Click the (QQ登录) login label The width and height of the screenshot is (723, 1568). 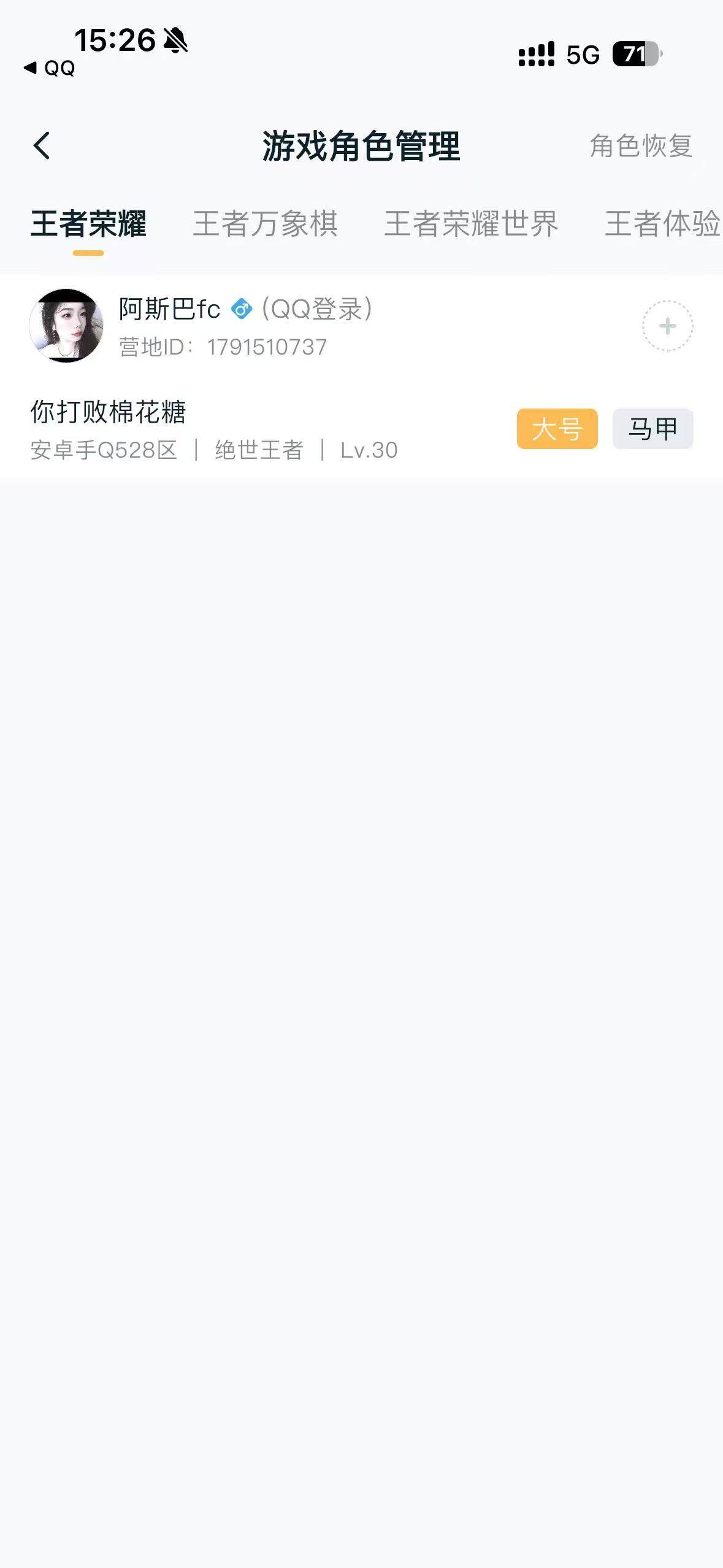(x=318, y=310)
